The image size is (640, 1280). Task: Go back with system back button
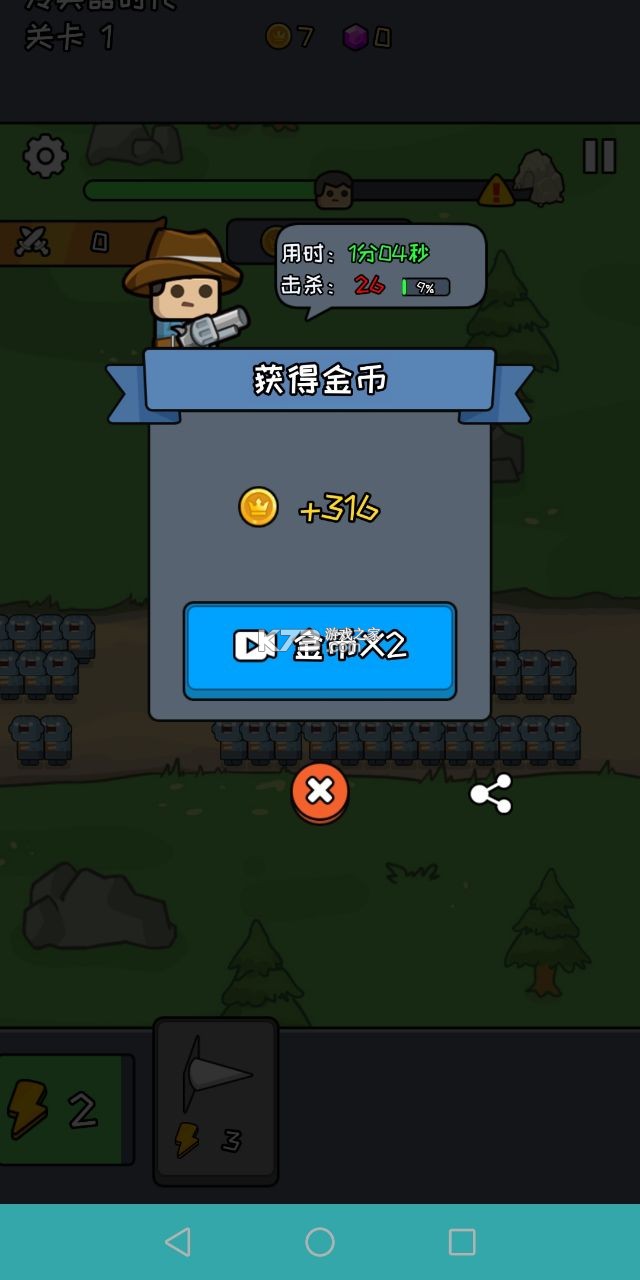pyautogui.click(x=178, y=1242)
